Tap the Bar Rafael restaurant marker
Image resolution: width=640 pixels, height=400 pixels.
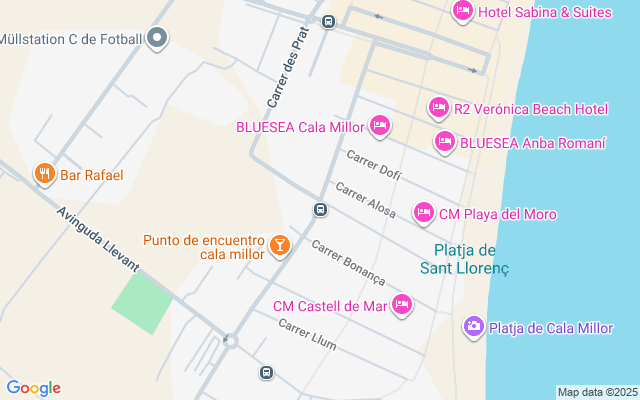[x=44, y=175]
